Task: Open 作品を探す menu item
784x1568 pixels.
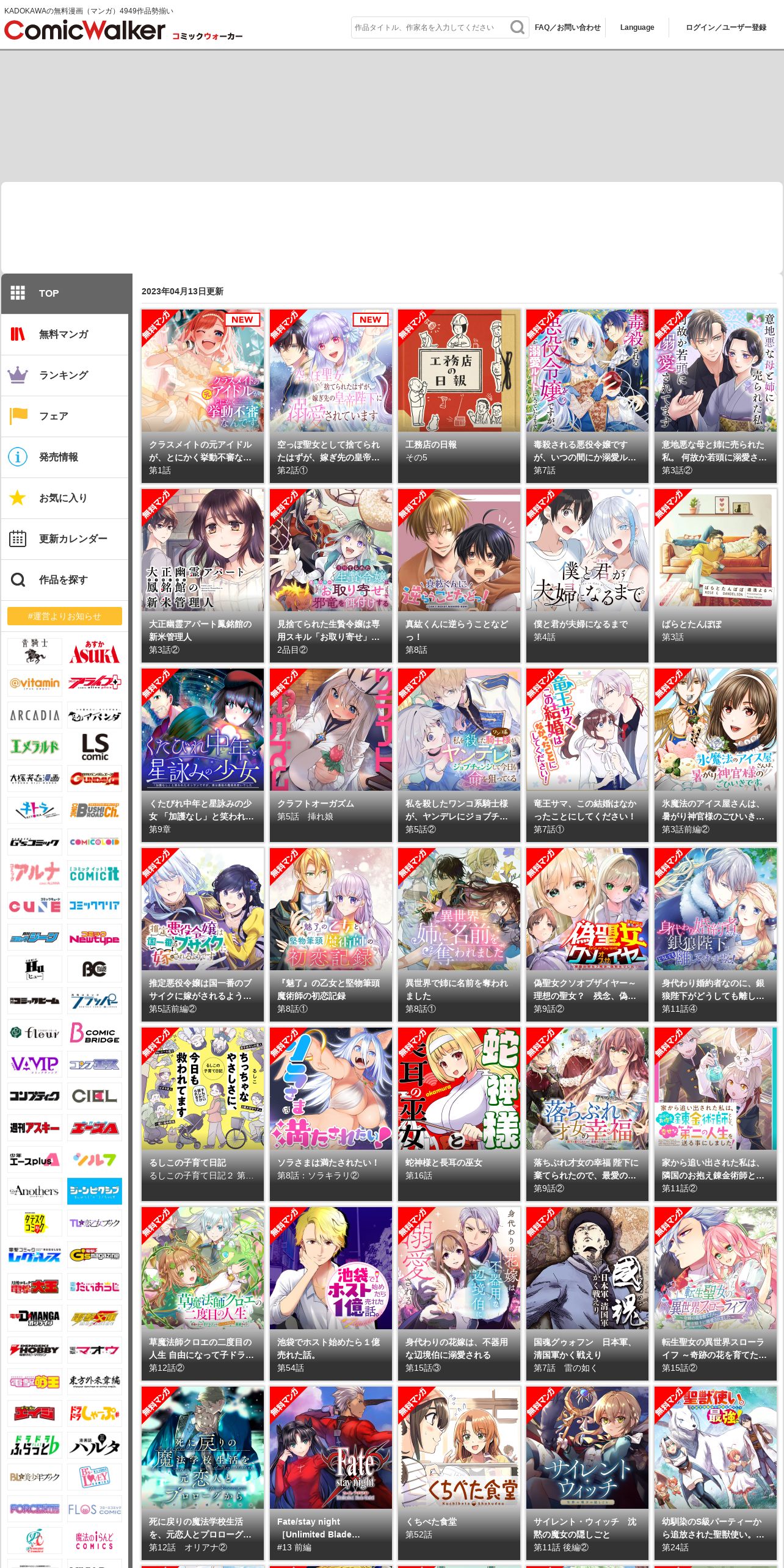Action: [x=65, y=579]
